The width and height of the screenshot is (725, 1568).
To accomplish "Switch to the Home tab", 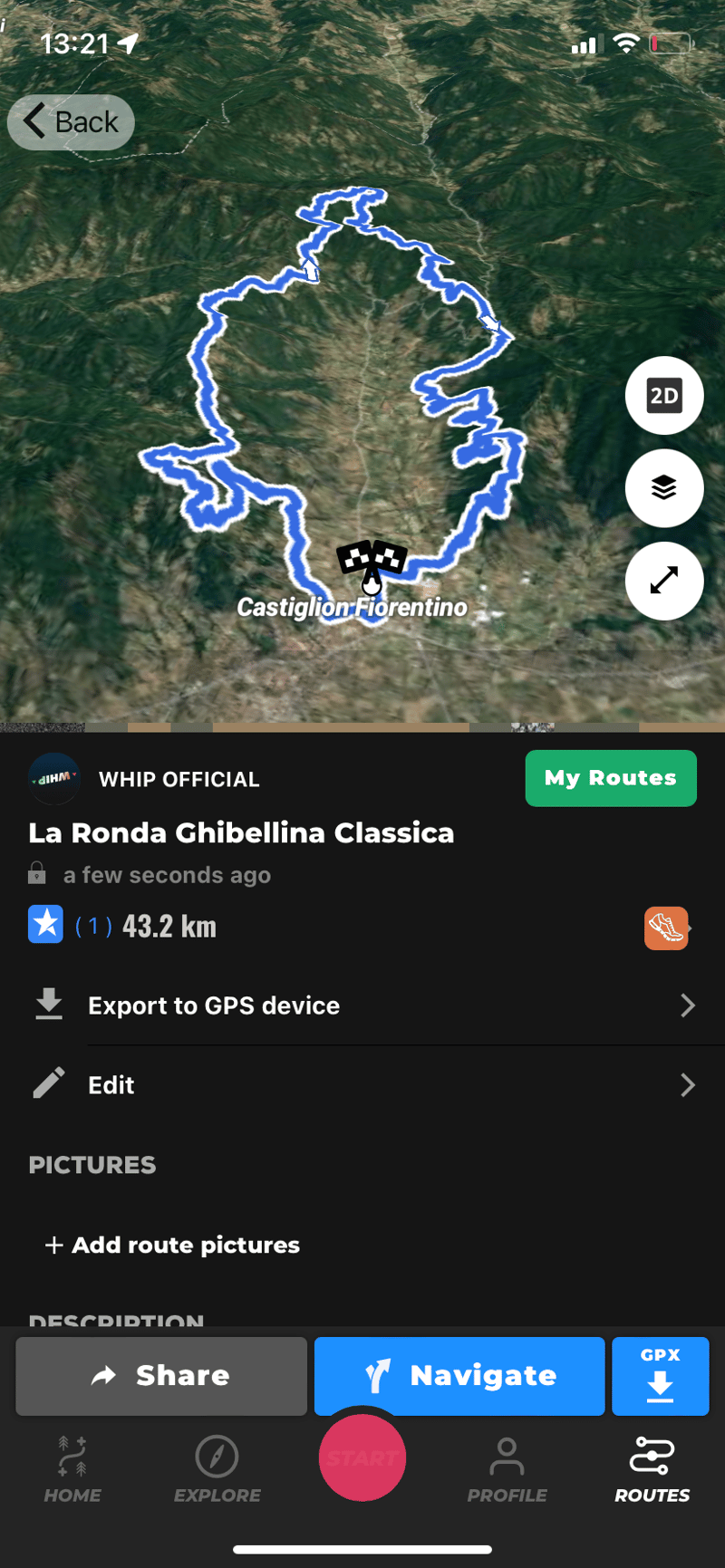I will (x=72, y=1469).
